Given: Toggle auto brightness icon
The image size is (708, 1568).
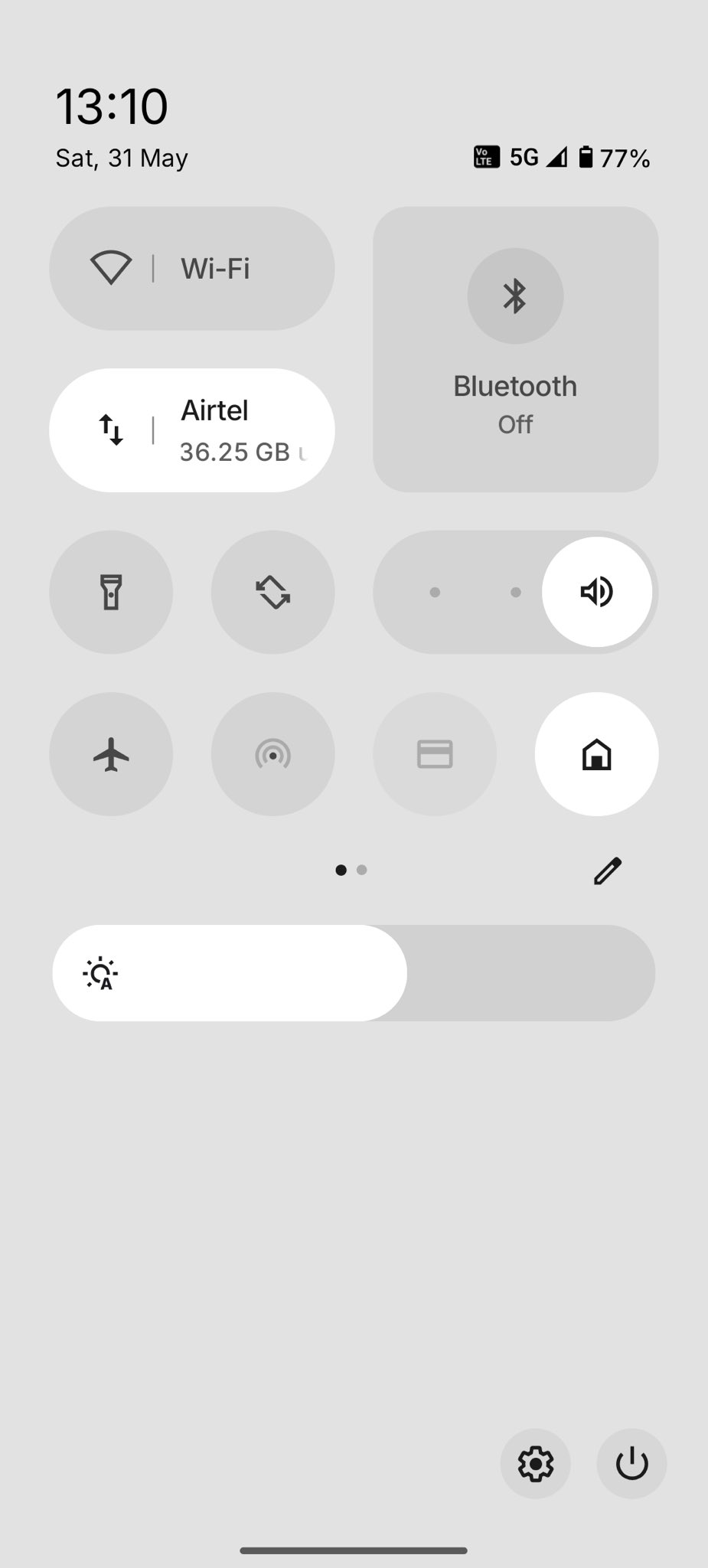Looking at the screenshot, I should 100,973.
